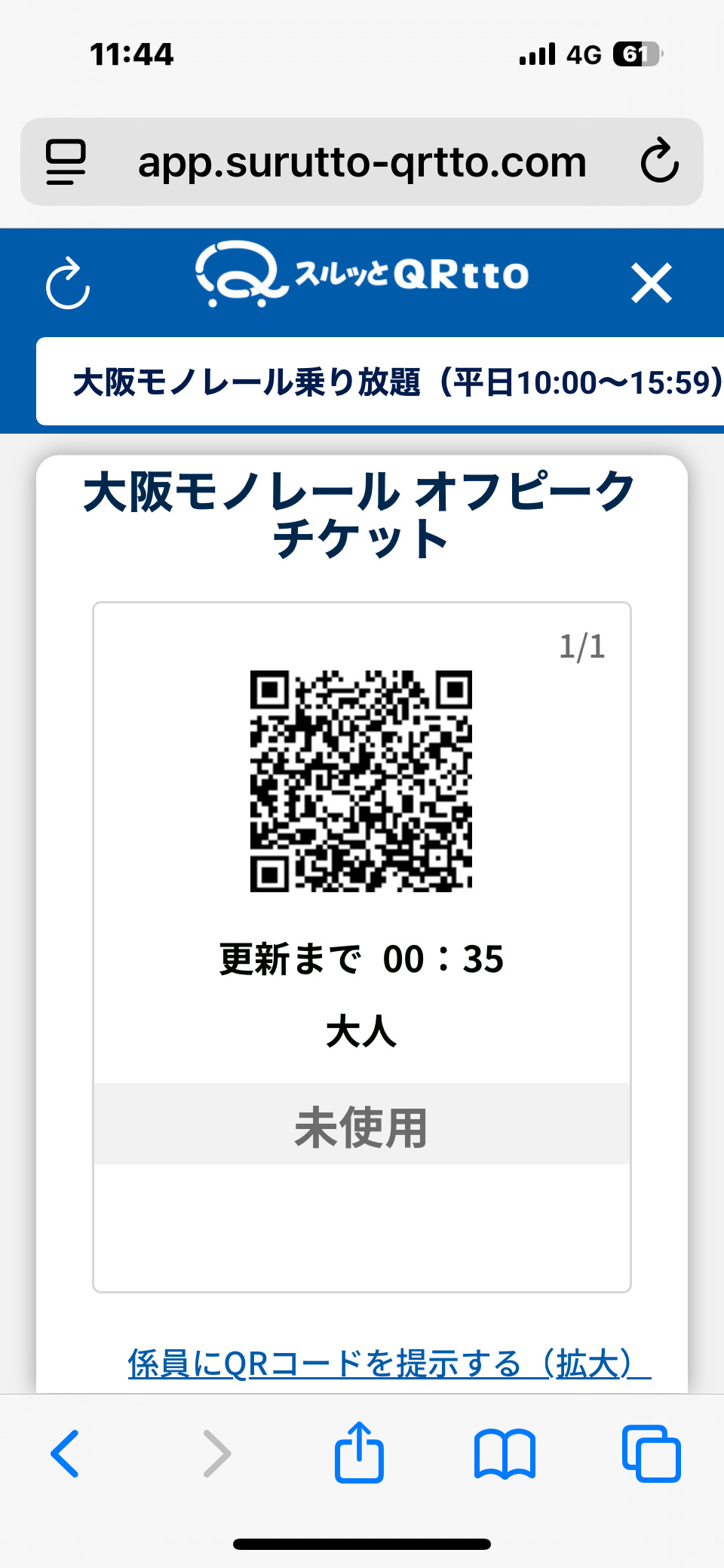Open the page settings icon in the address bar
724x1568 pixels.
66,161
